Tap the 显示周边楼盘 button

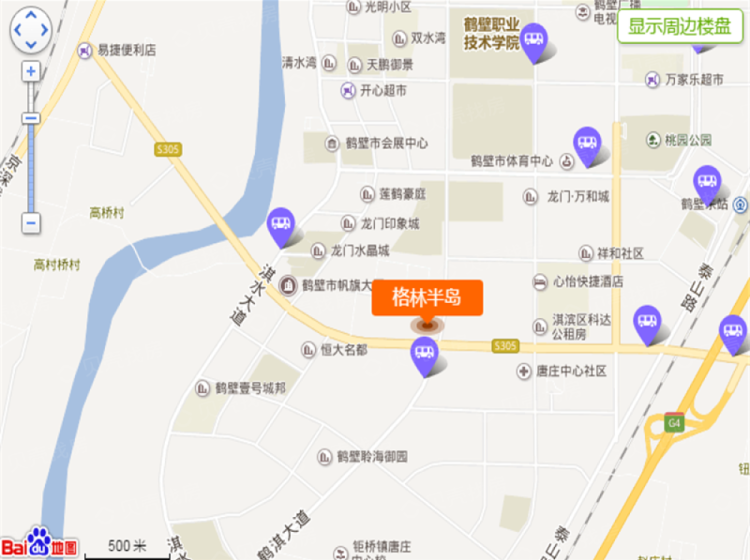click(x=680, y=26)
